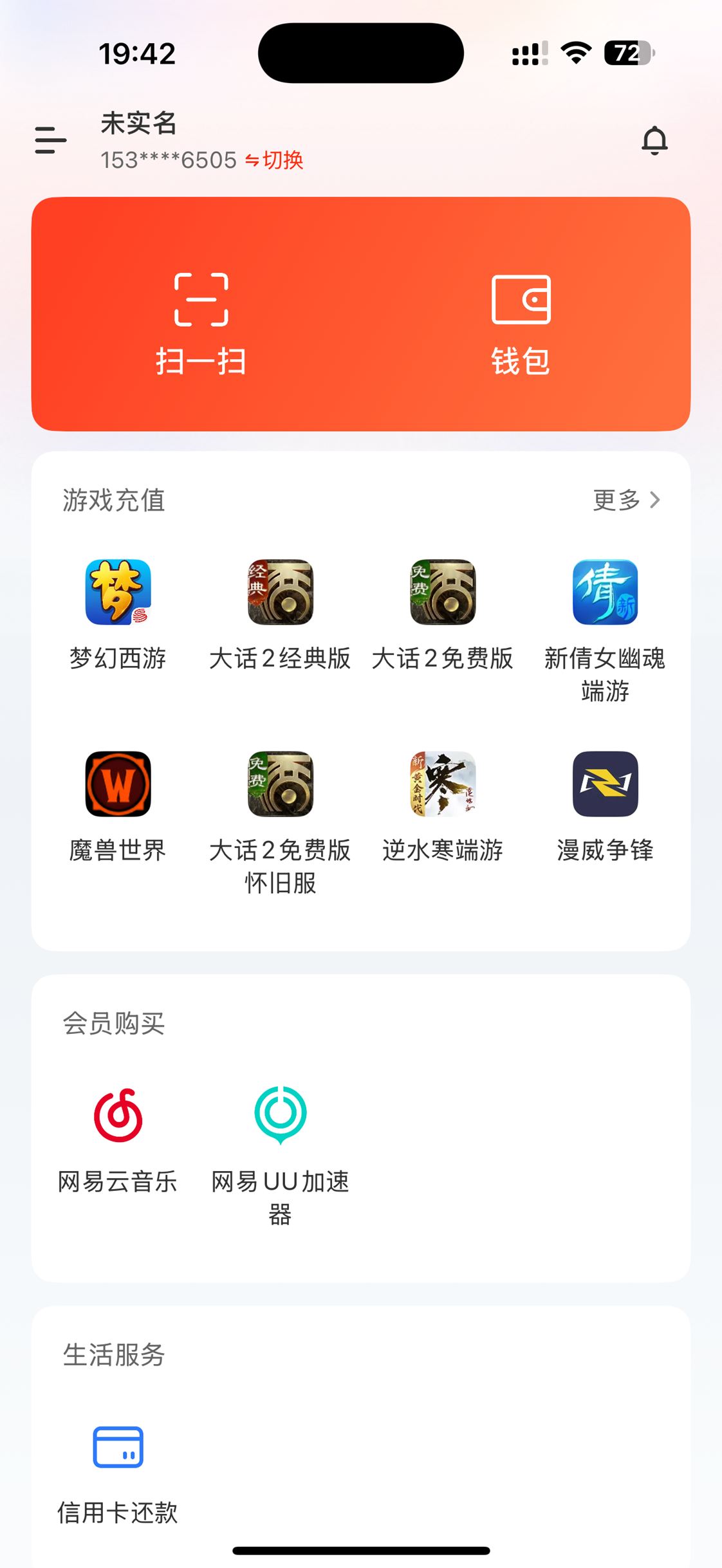Viewport: 722px width, 1568px height.
Task: Open the notifications bell
Action: click(x=654, y=140)
